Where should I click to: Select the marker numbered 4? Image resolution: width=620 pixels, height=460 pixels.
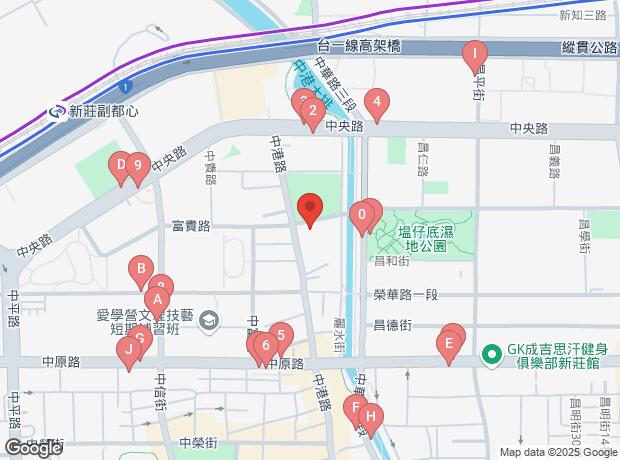point(376,101)
